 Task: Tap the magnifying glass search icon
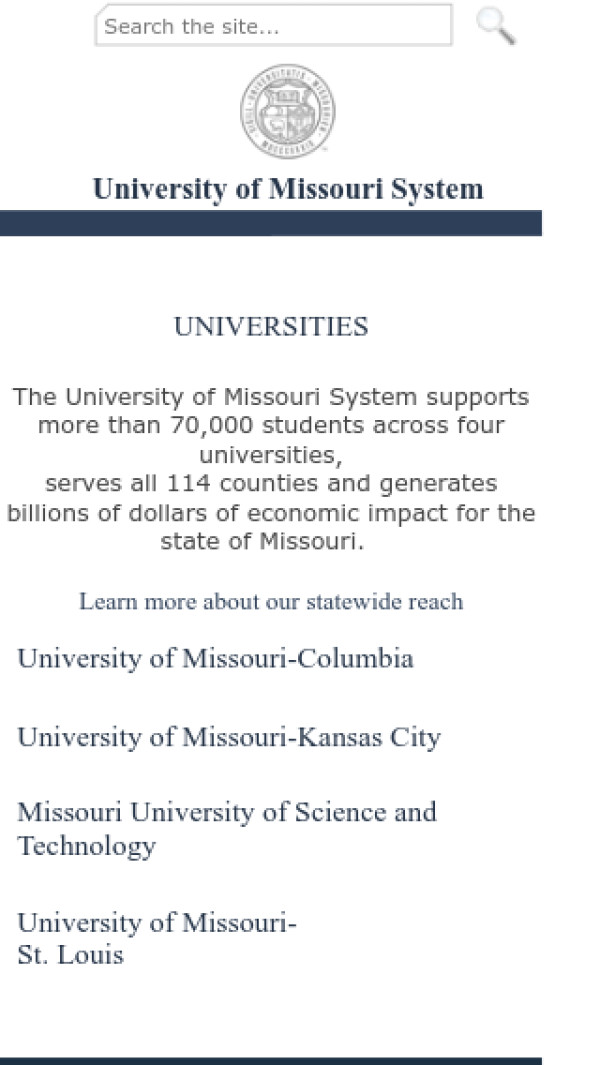click(495, 26)
